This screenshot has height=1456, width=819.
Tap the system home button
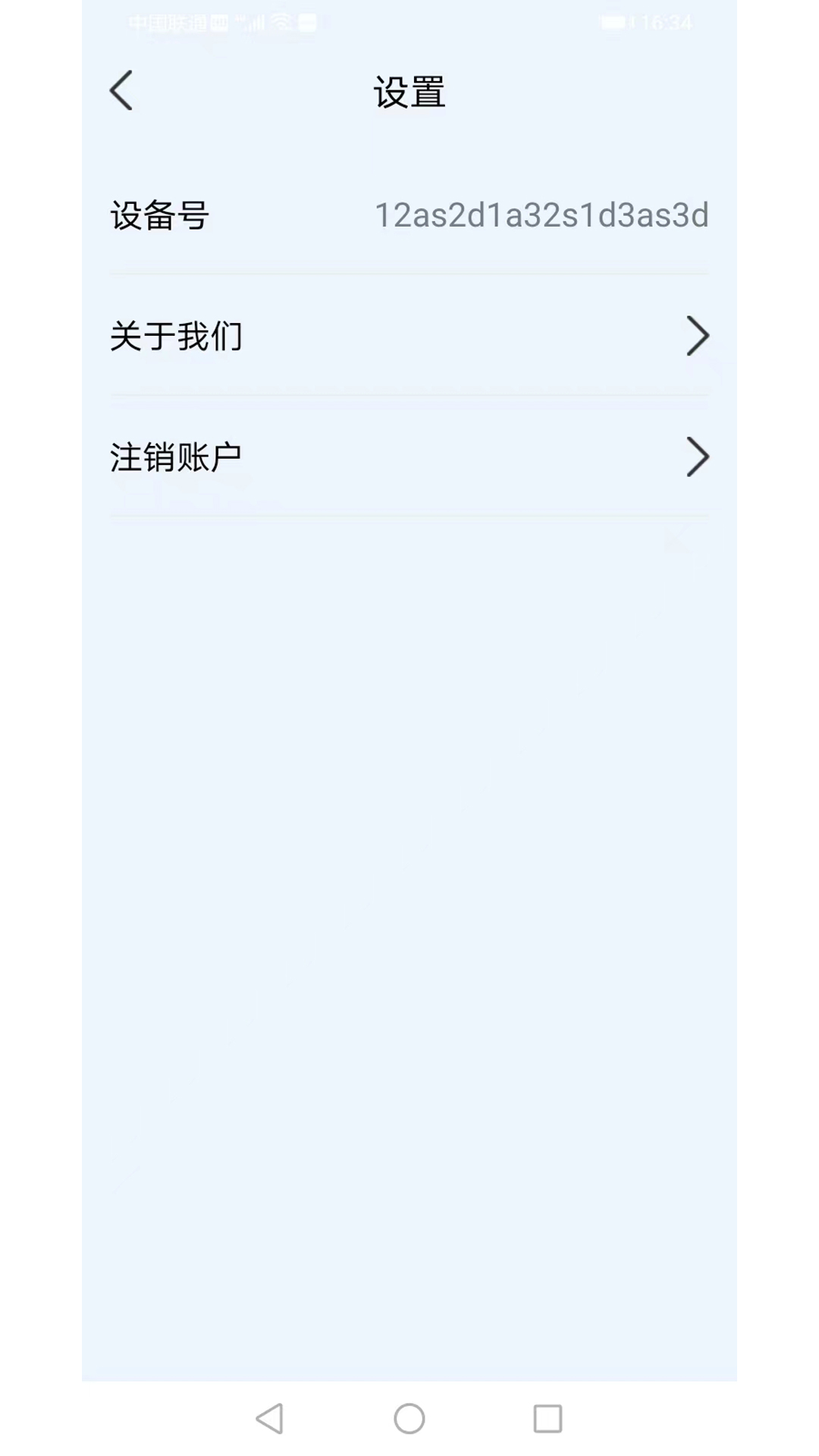coord(409,1418)
